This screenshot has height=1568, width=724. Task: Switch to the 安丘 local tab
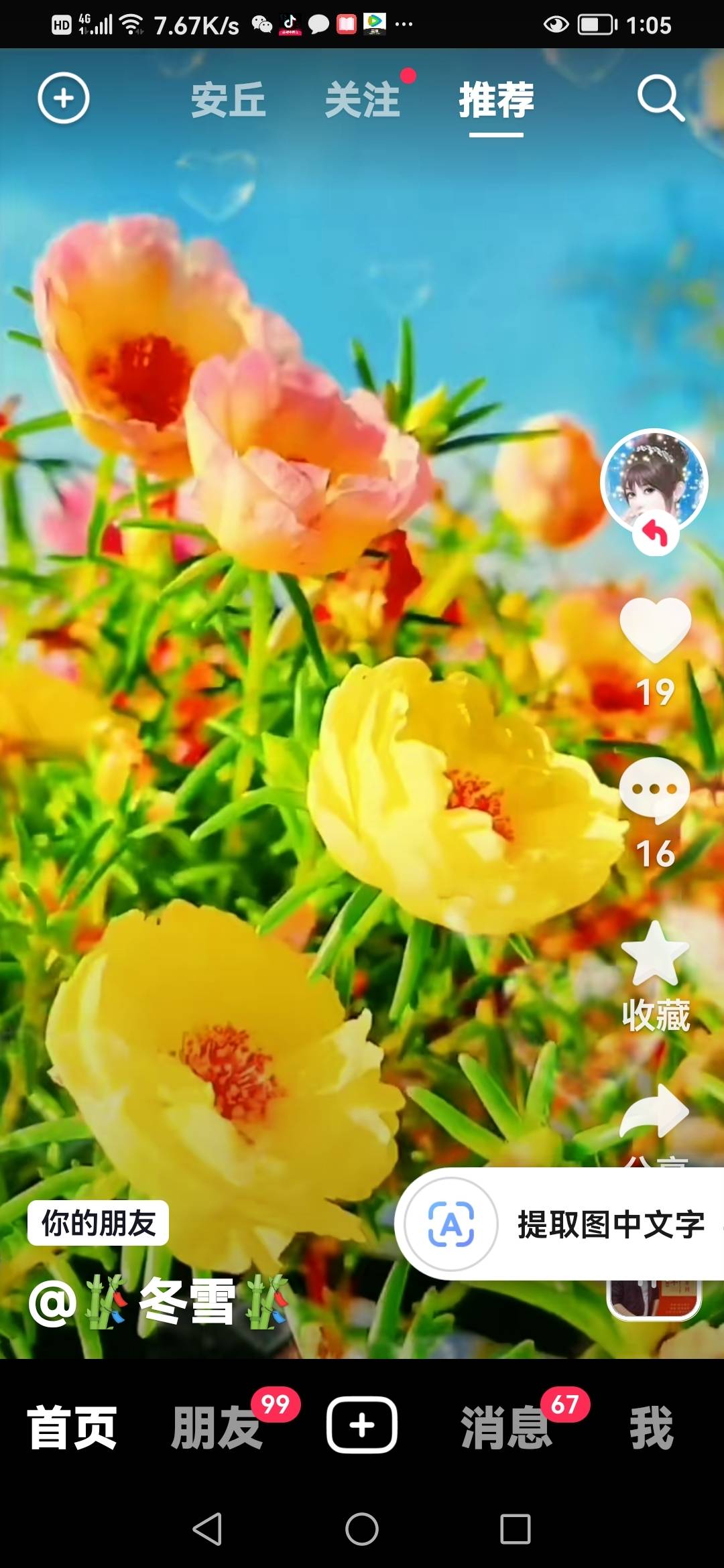pyautogui.click(x=229, y=101)
